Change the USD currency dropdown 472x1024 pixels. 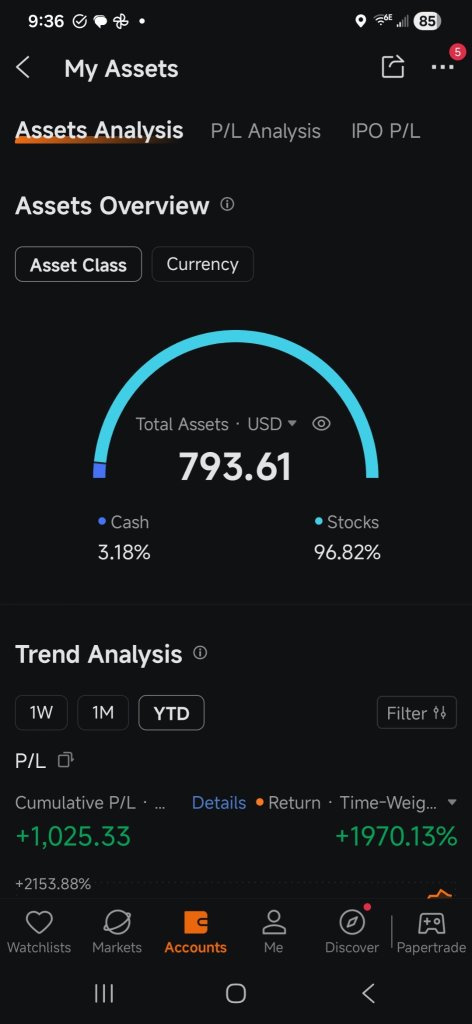tap(272, 424)
